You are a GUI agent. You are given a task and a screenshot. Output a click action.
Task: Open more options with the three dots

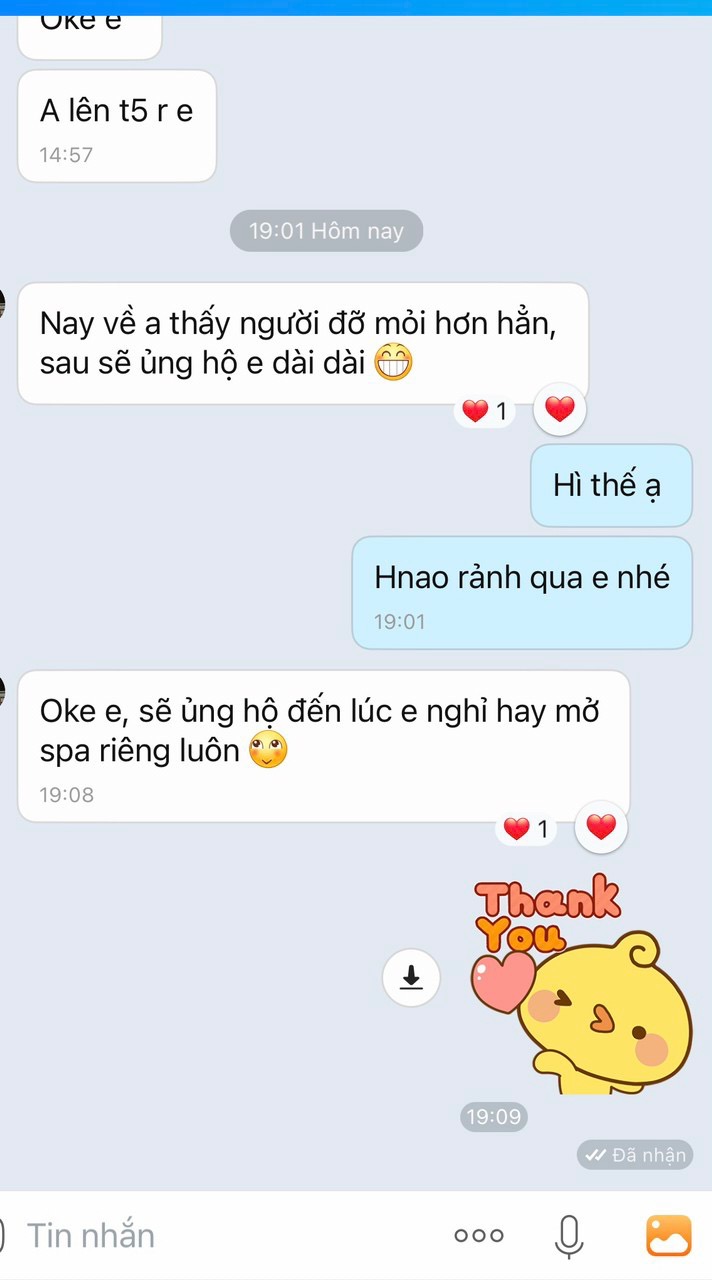(479, 1236)
